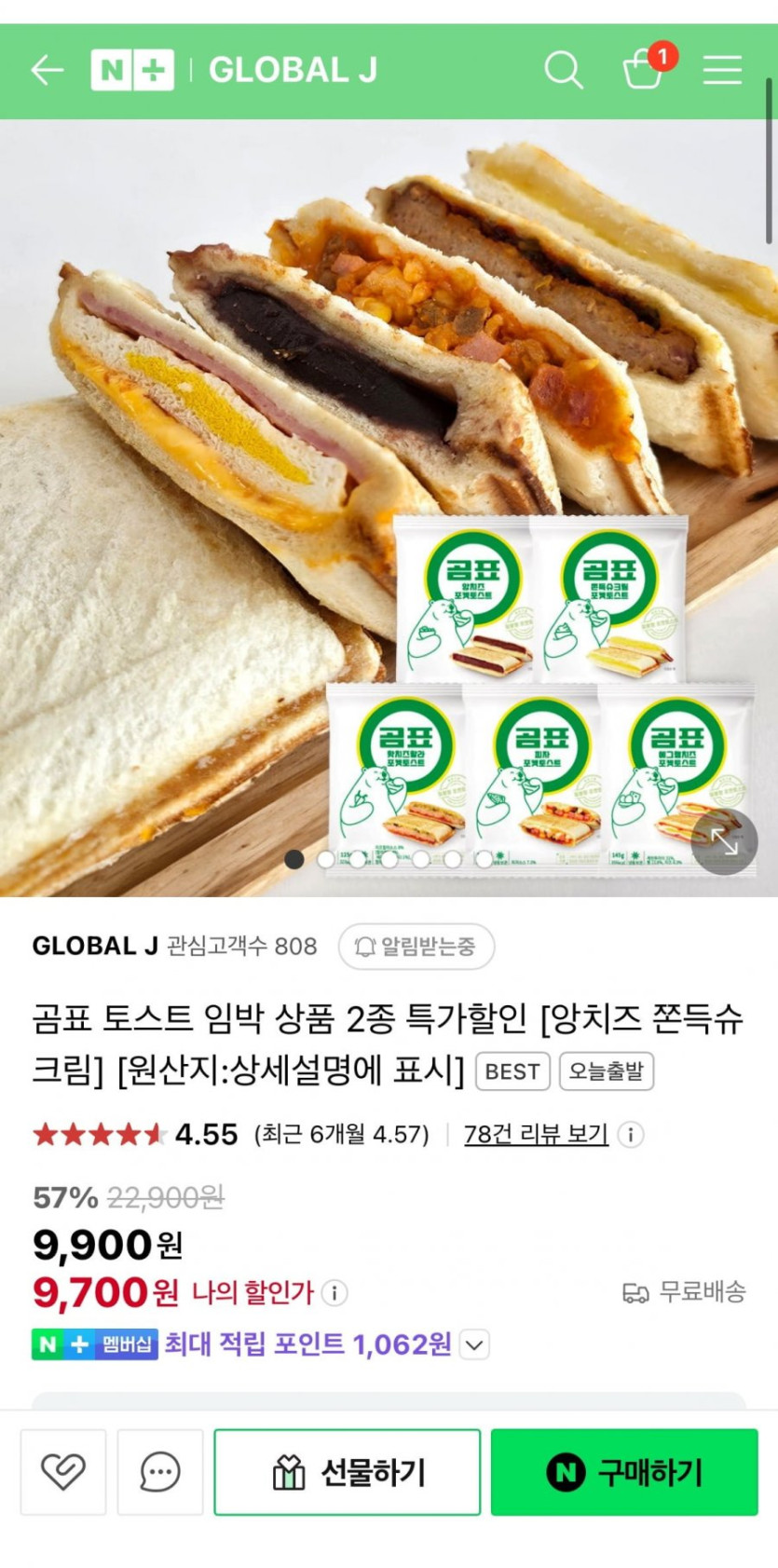The width and height of the screenshot is (778, 1568).
Task: Expand the product image to fullscreen
Action: coord(725,841)
